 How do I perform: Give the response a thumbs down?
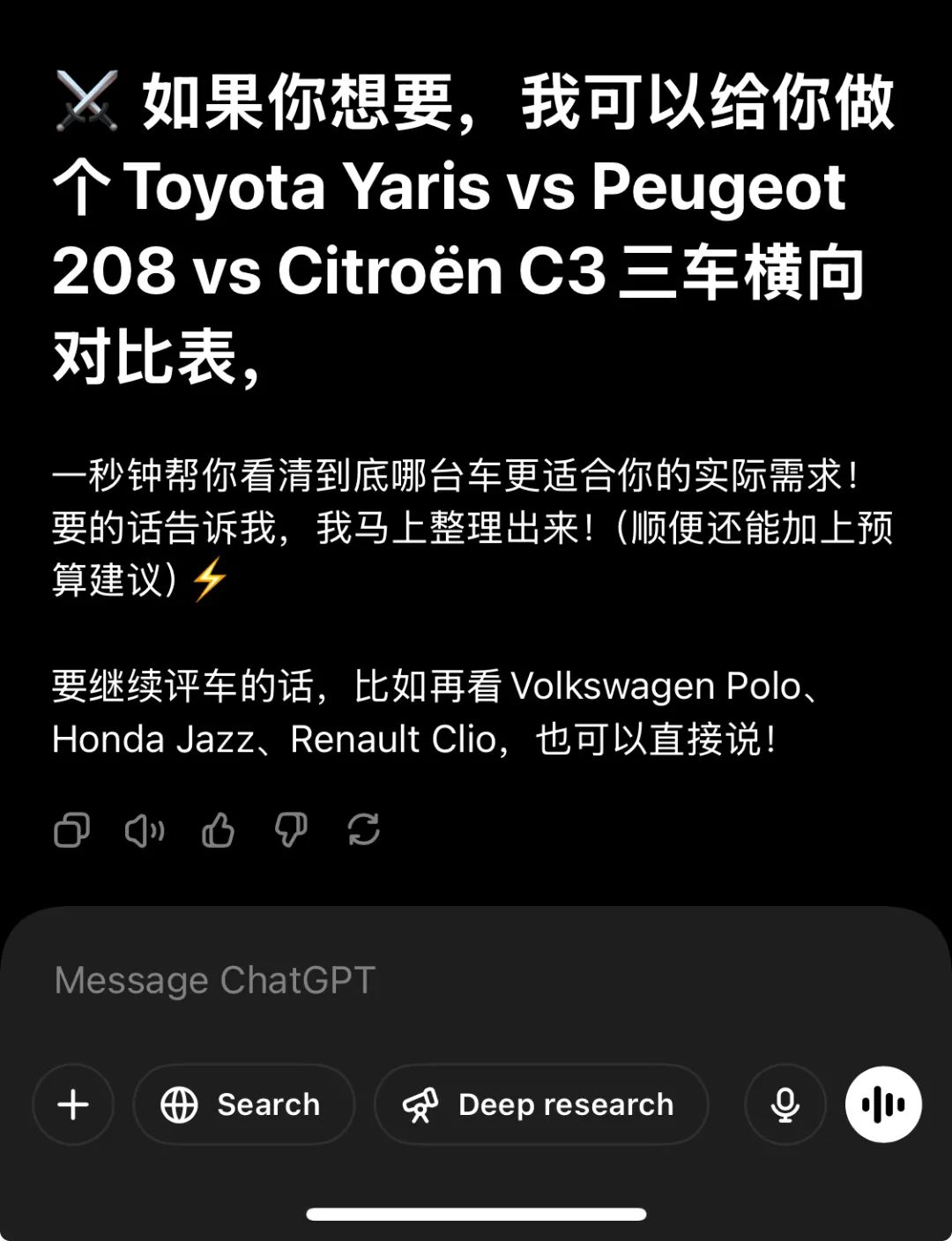291,829
